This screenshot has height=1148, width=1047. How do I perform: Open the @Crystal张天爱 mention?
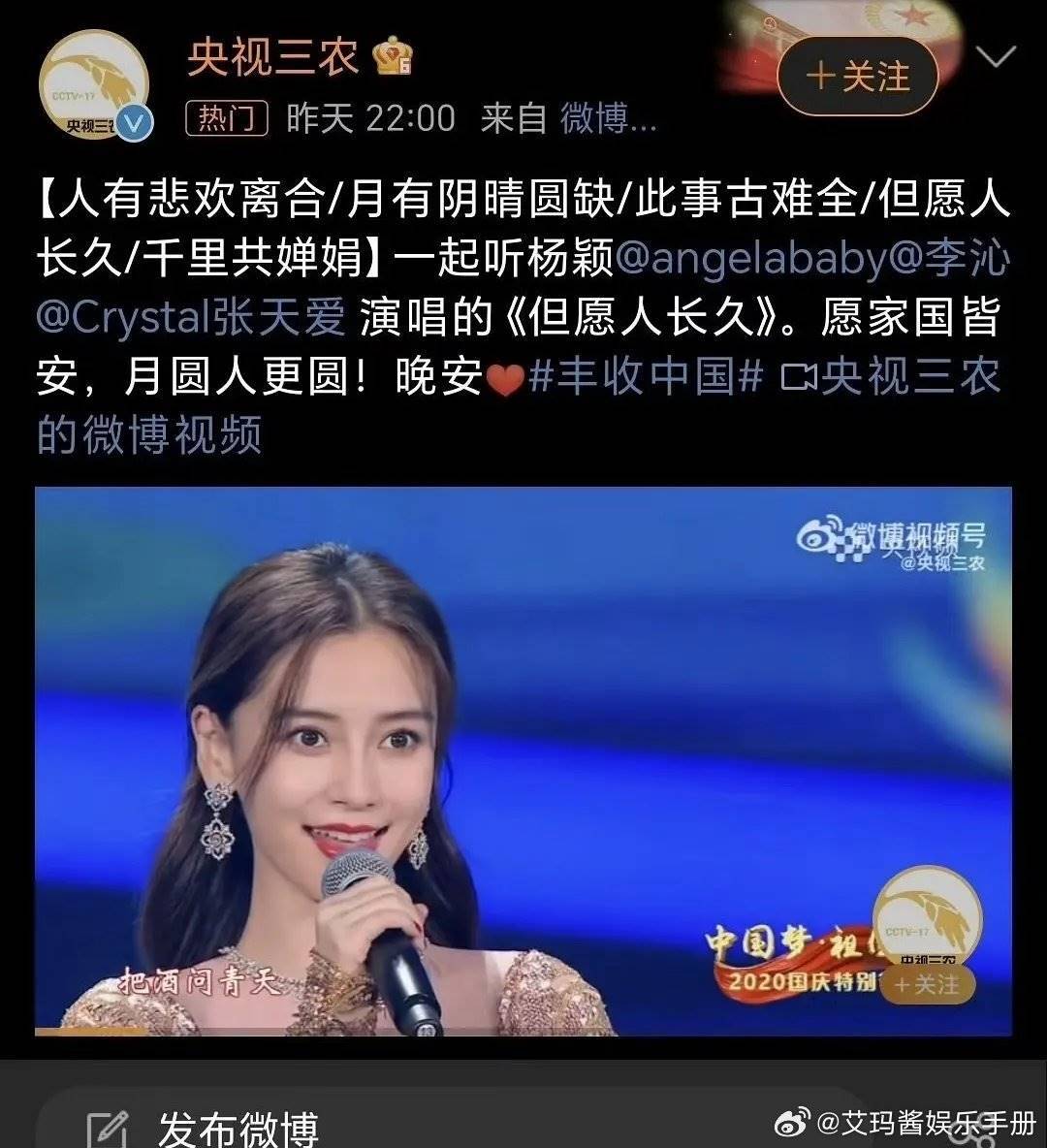191,319
